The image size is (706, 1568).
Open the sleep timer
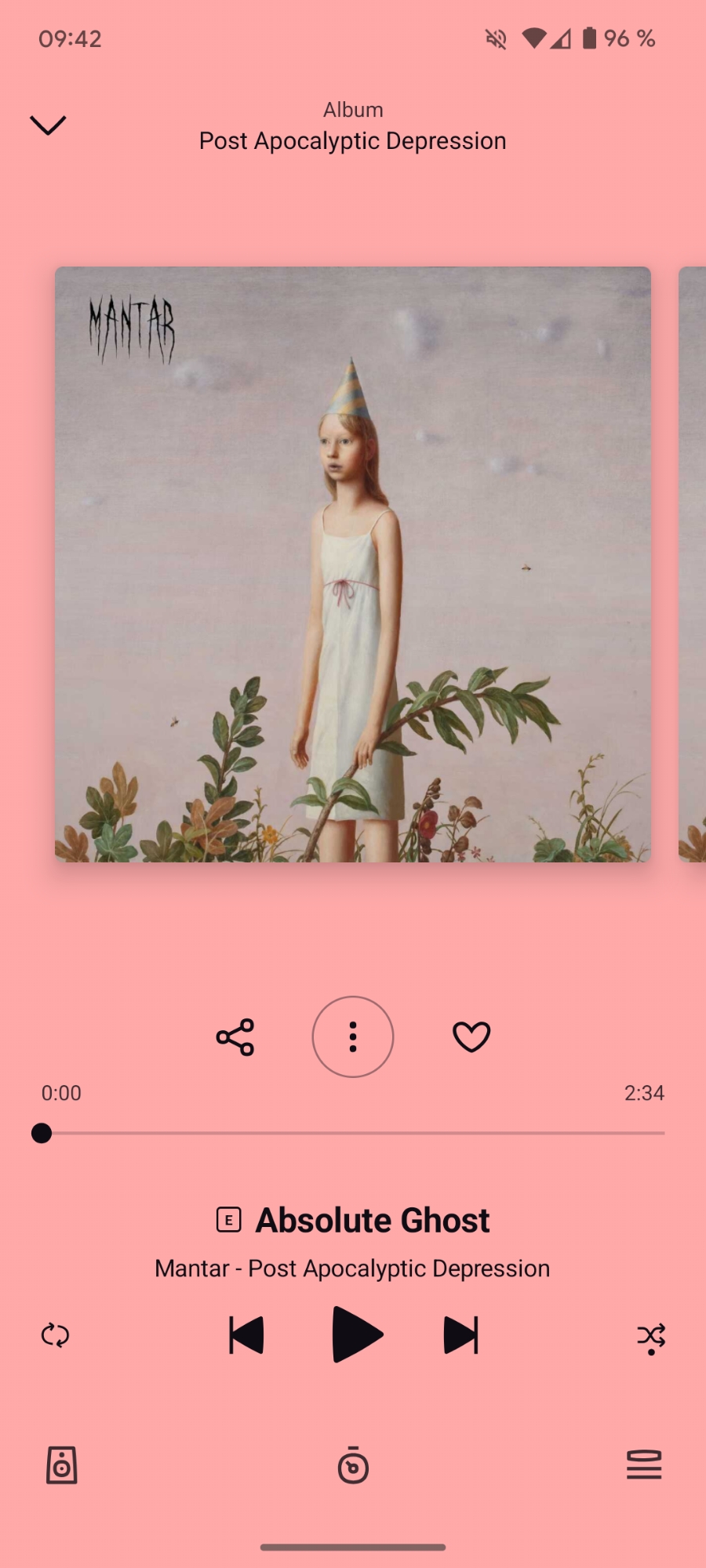pos(353,1465)
